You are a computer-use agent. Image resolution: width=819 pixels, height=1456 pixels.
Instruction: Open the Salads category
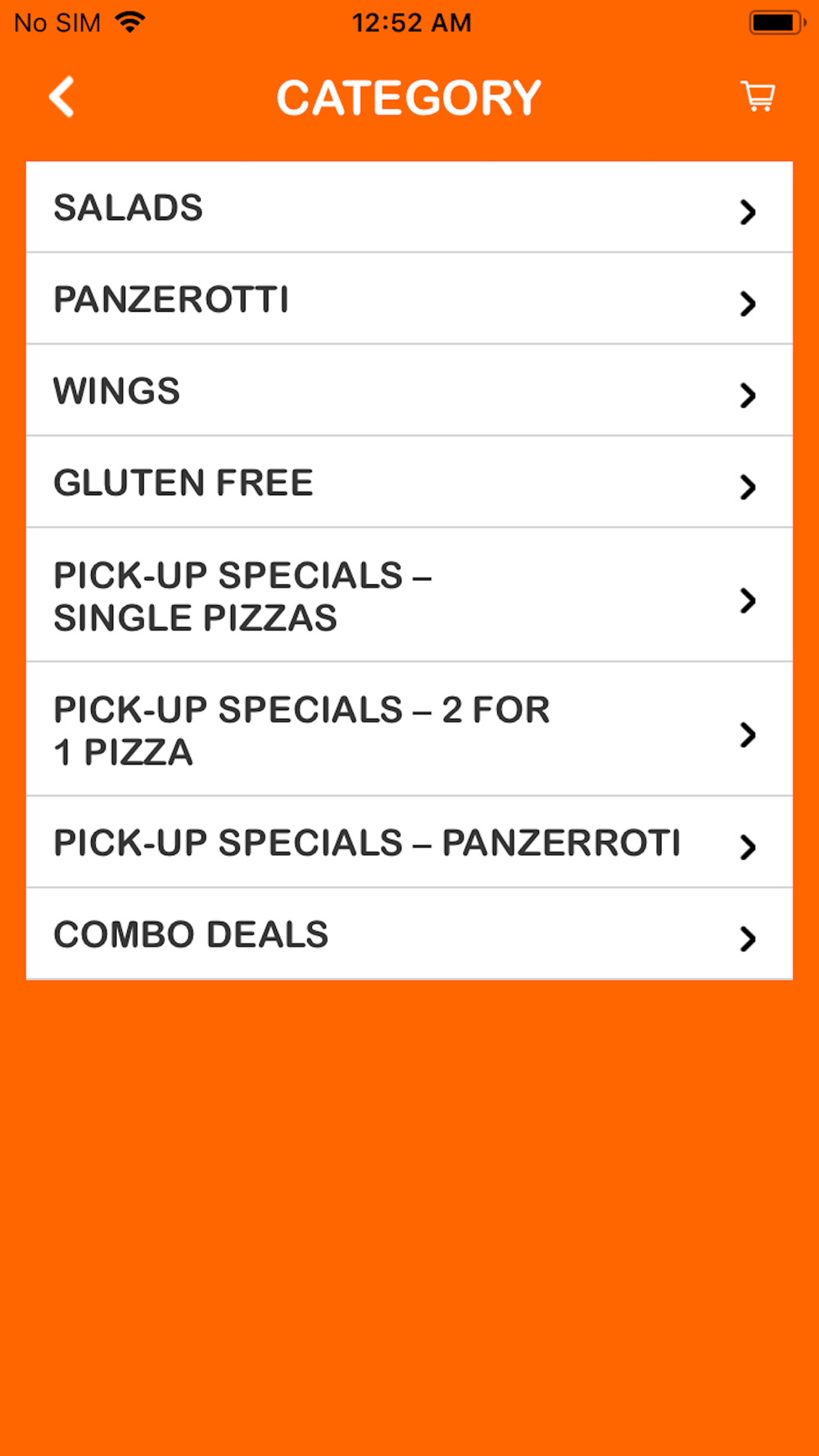(x=409, y=207)
